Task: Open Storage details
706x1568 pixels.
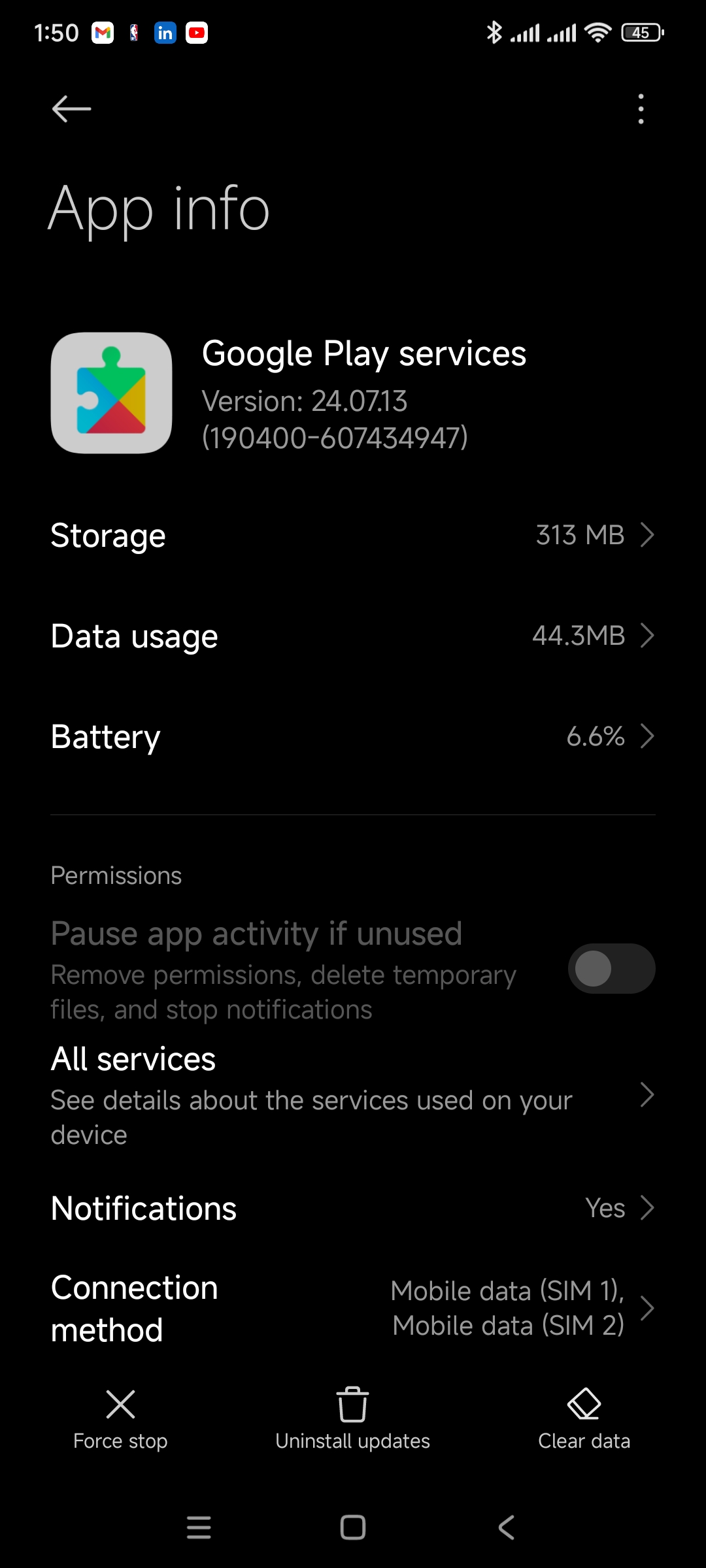Action: (x=353, y=535)
